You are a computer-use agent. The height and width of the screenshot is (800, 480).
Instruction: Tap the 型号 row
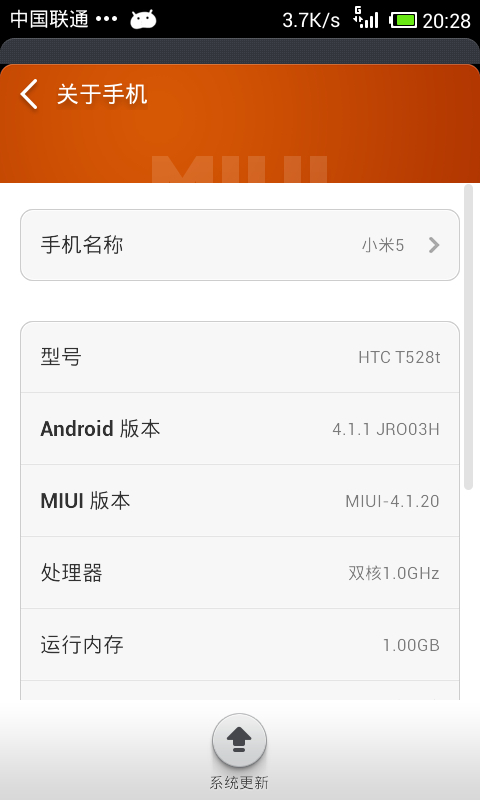coord(240,357)
